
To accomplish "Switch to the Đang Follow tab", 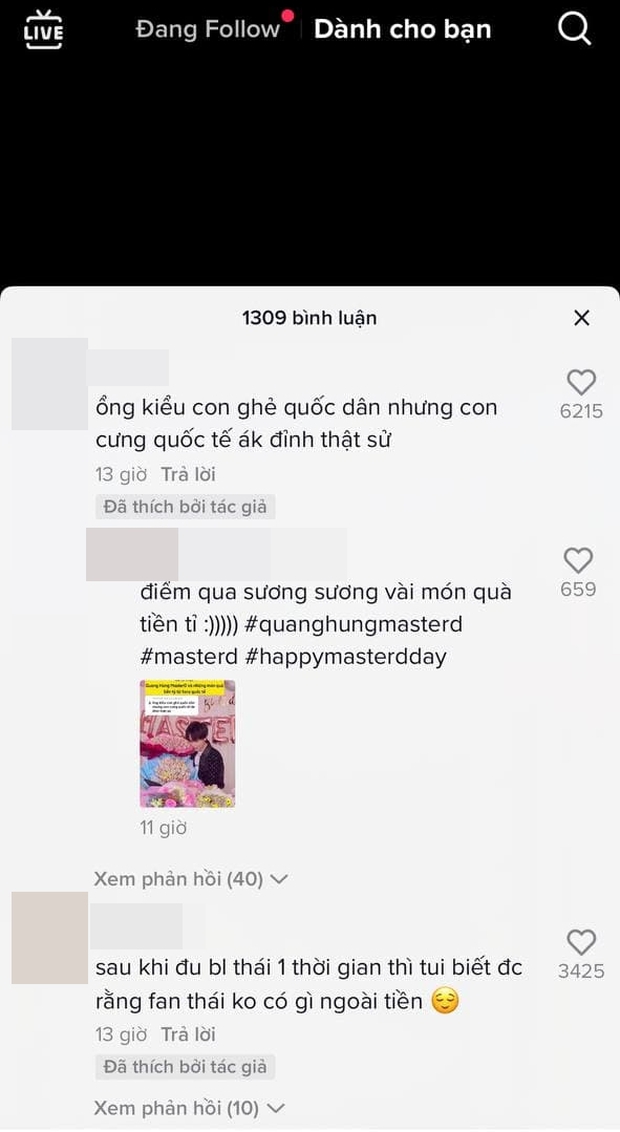I will click(208, 29).
